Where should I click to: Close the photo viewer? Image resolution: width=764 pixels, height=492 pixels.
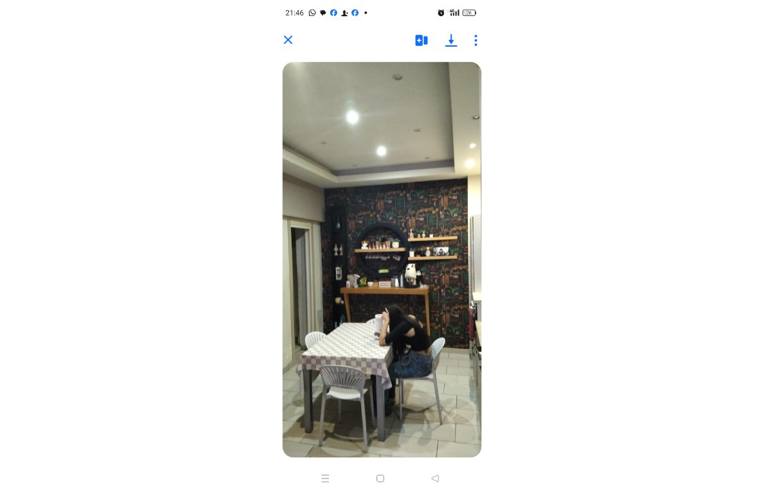click(x=288, y=40)
